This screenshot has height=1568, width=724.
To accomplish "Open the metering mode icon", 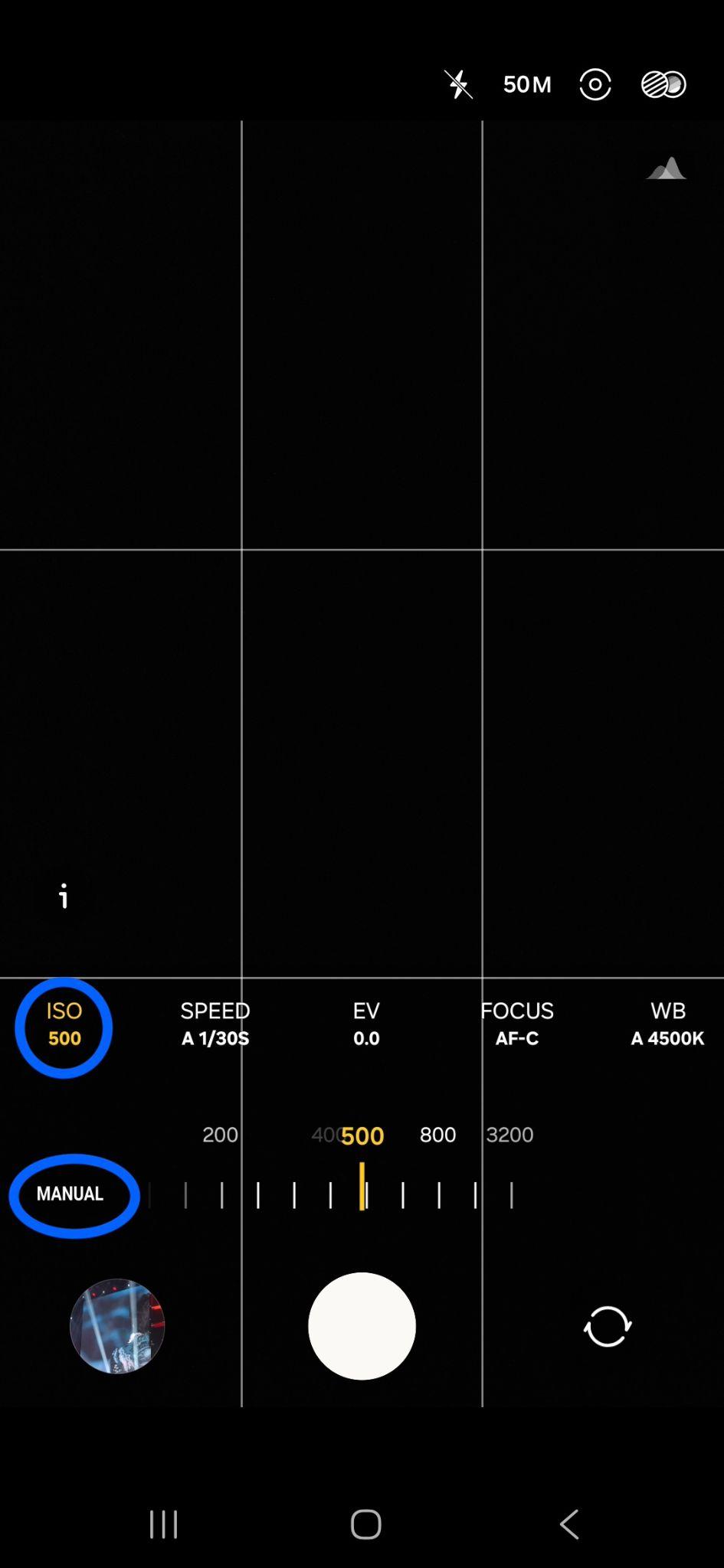I will click(x=595, y=84).
